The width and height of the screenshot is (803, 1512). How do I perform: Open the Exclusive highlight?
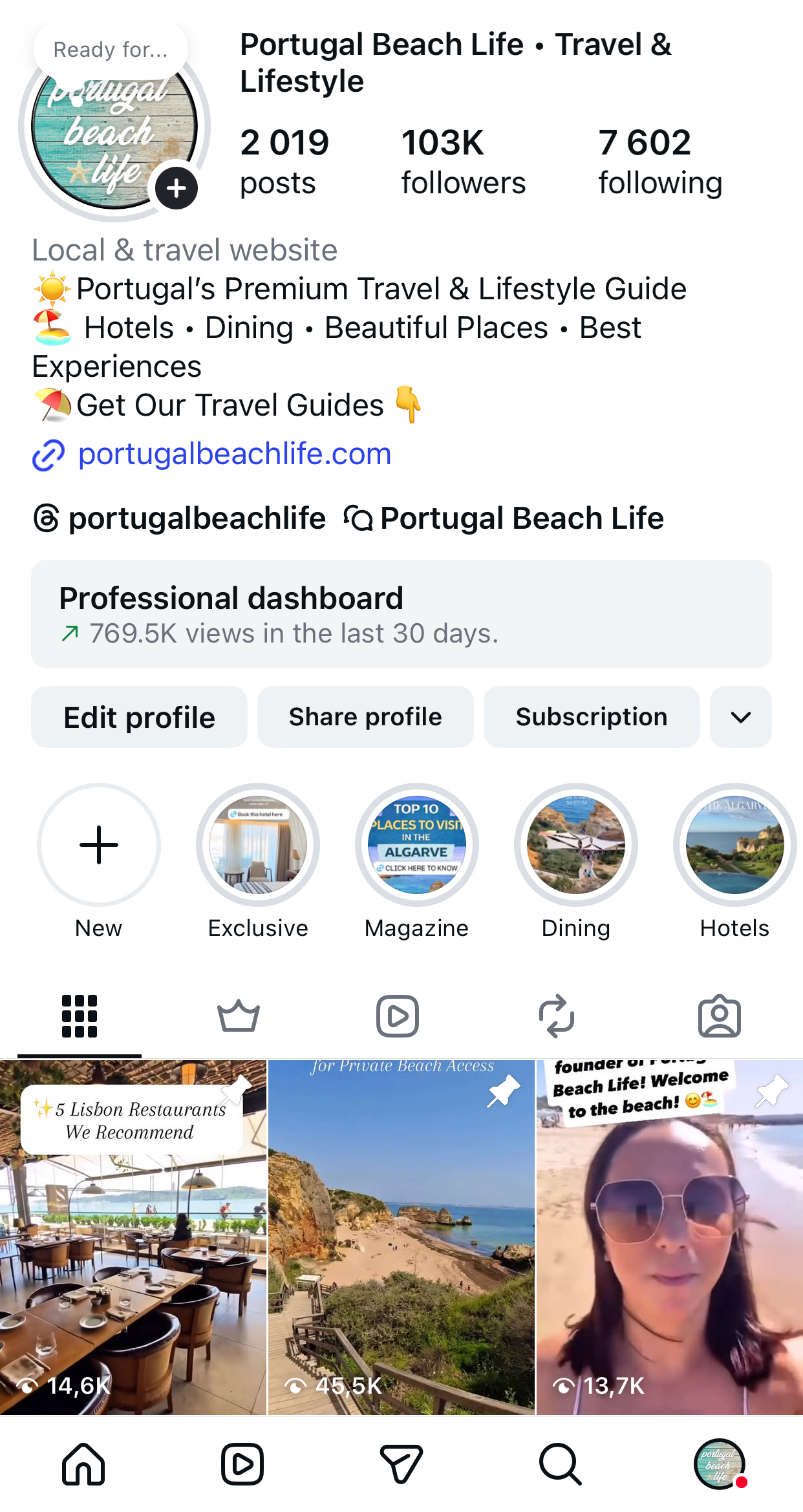point(258,846)
